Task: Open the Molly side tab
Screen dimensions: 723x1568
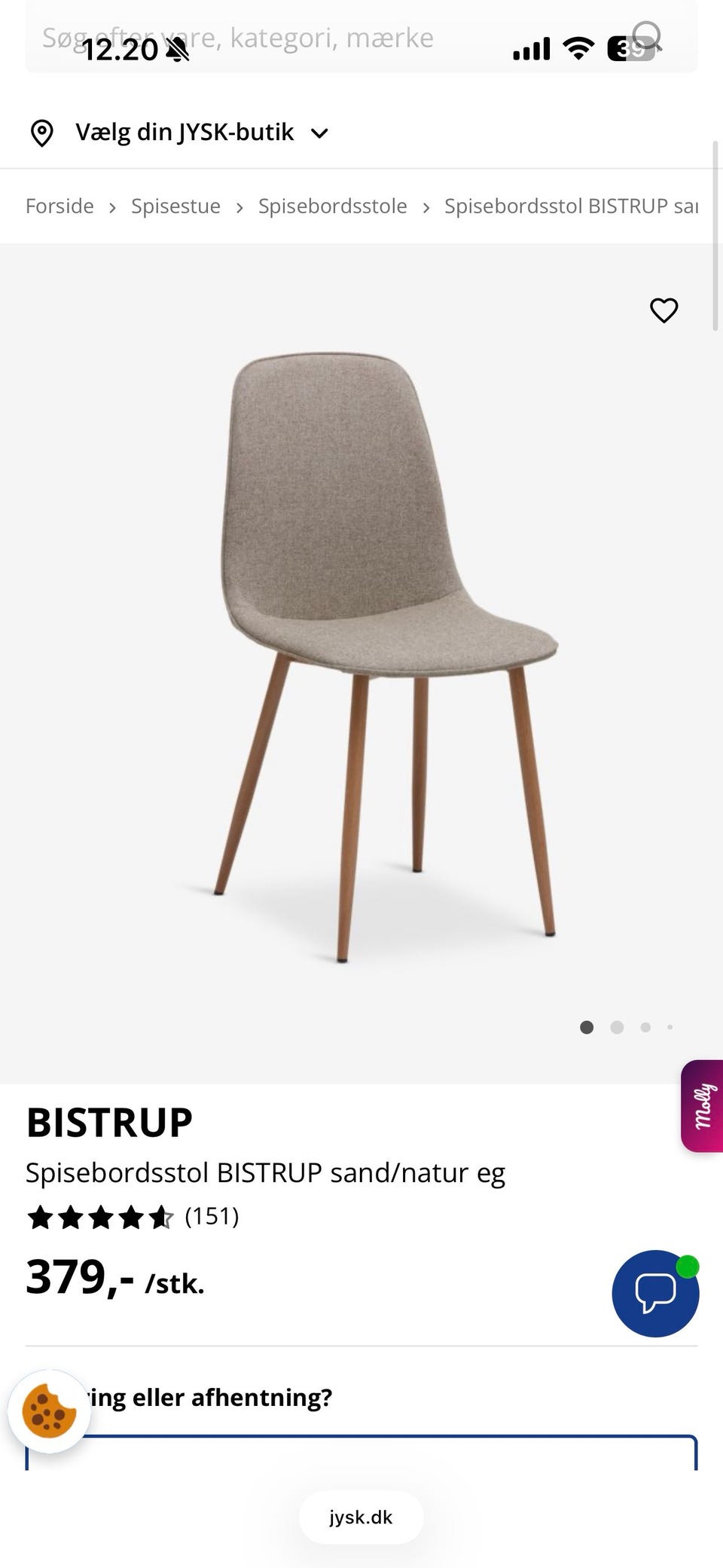Action: point(702,1106)
